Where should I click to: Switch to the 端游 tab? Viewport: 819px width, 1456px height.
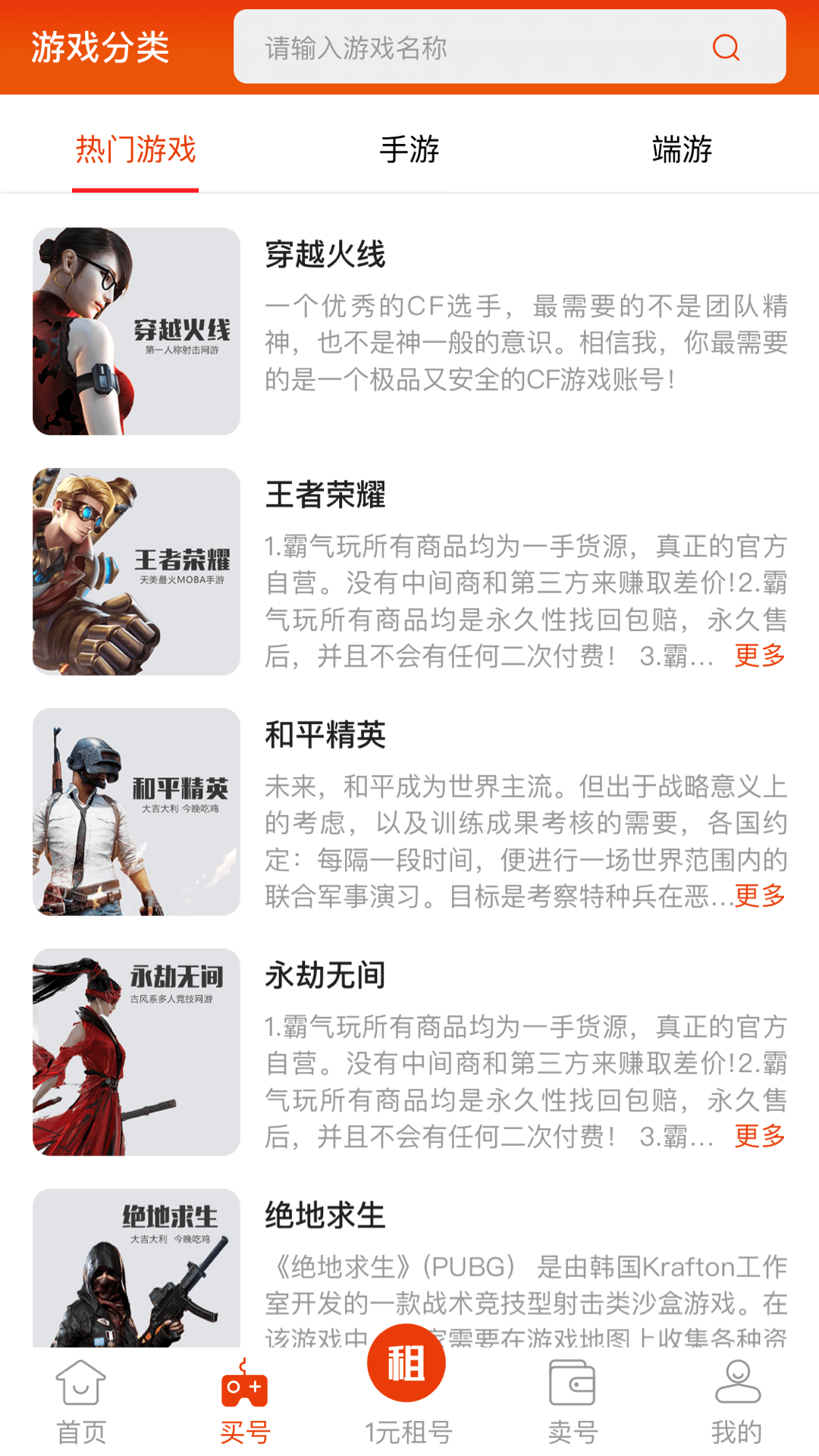click(682, 149)
